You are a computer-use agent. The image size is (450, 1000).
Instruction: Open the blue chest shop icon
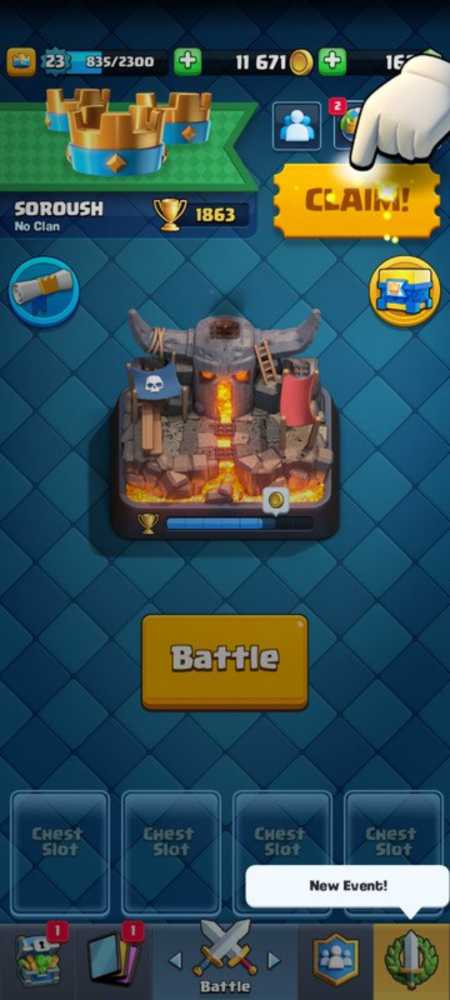405,291
